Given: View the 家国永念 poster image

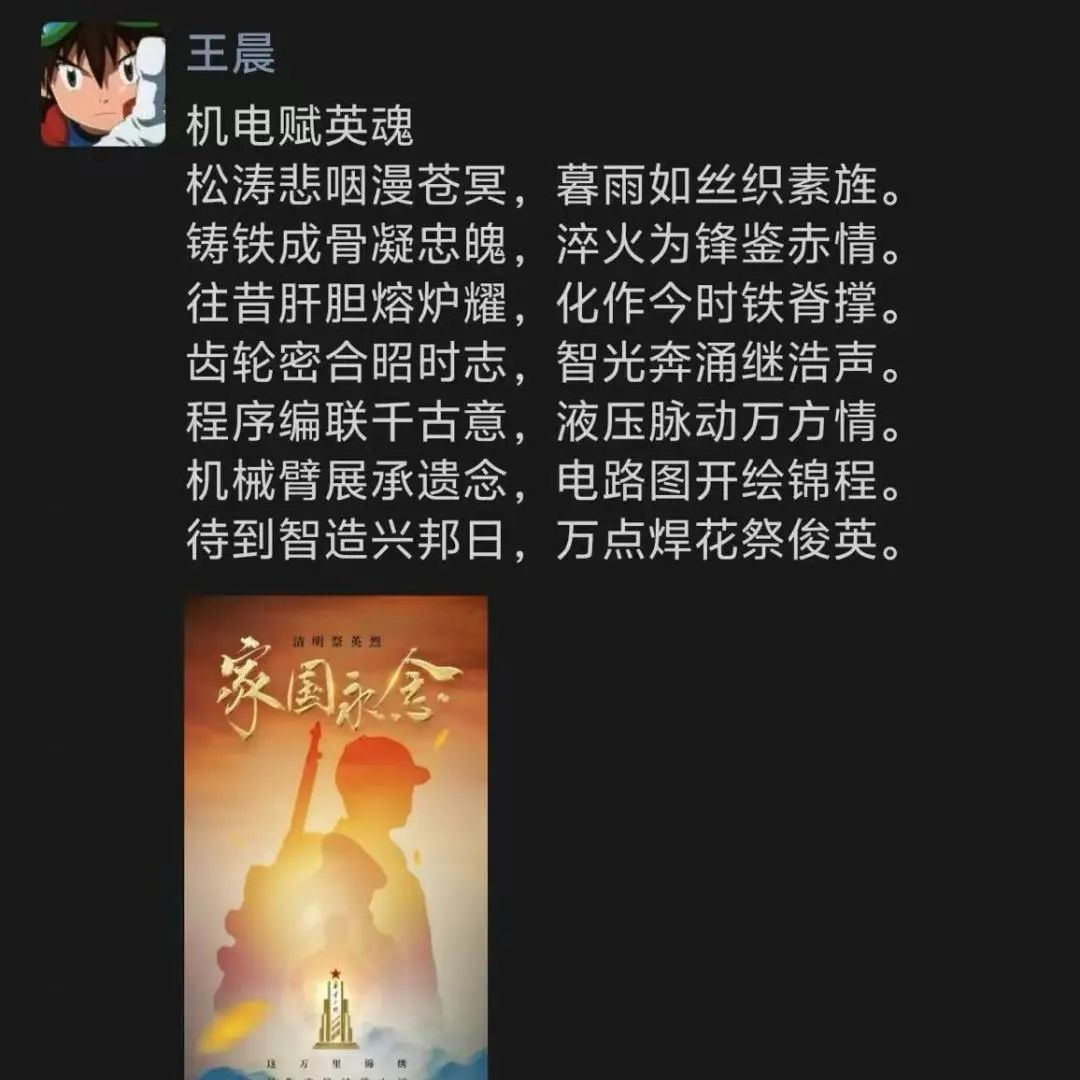Looking at the screenshot, I should pyautogui.click(x=336, y=835).
